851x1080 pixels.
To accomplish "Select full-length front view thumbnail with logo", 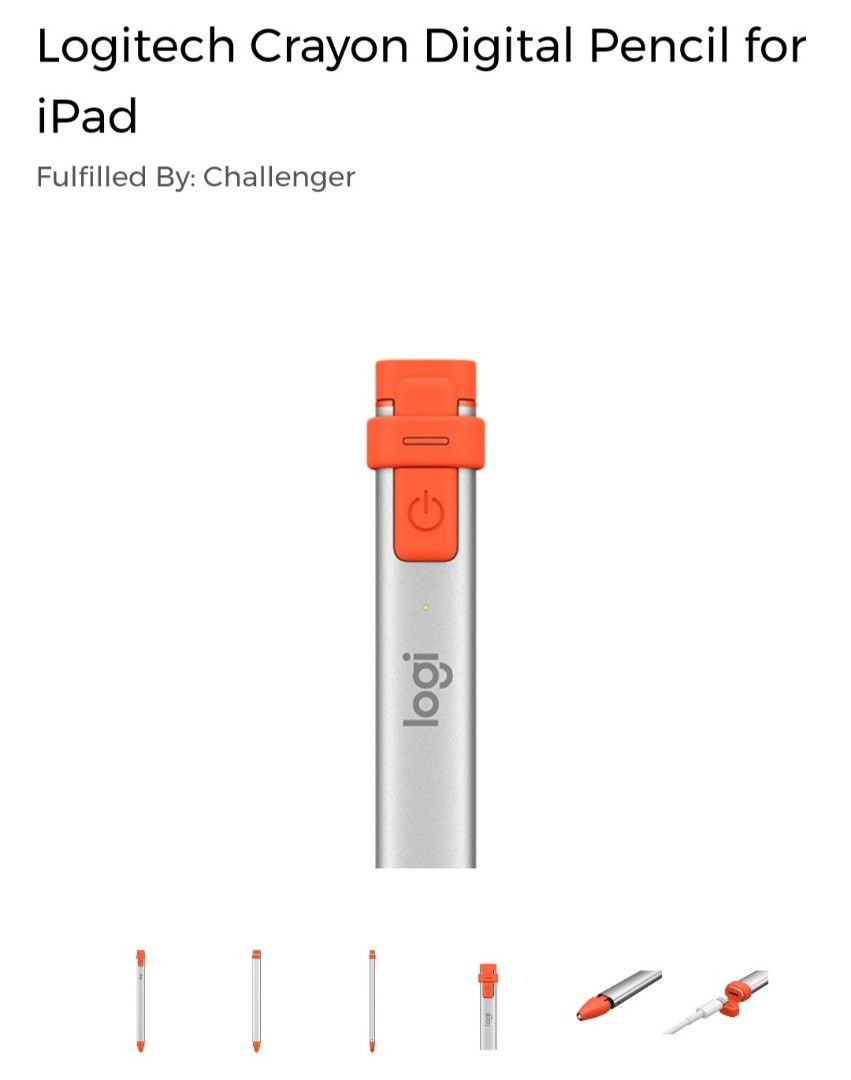I will [141, 1001].
